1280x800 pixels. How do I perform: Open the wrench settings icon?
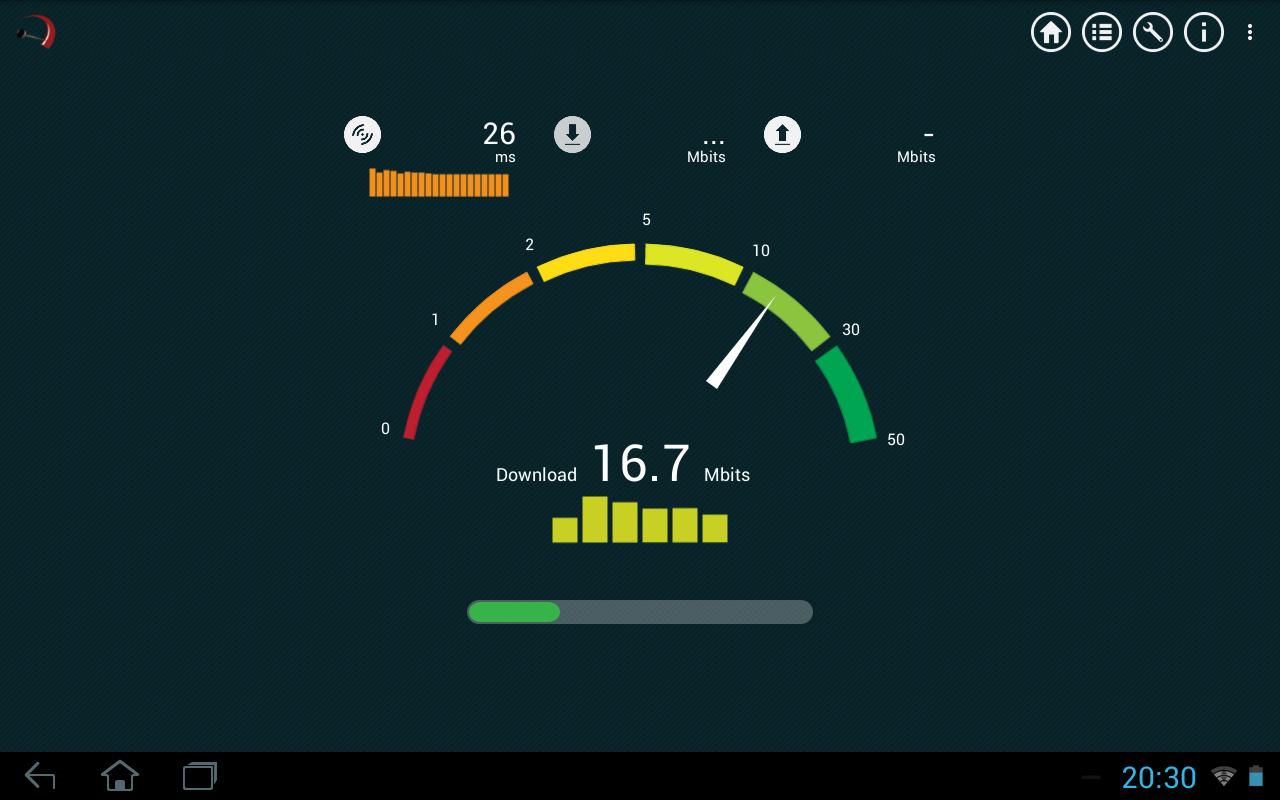point(1152,32)
